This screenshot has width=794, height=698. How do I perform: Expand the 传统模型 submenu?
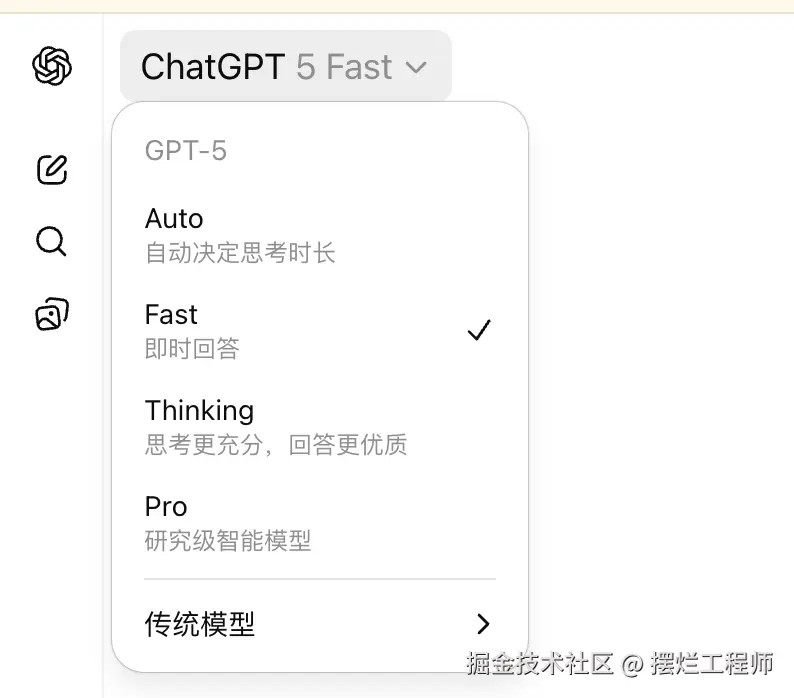coord(319,625)
